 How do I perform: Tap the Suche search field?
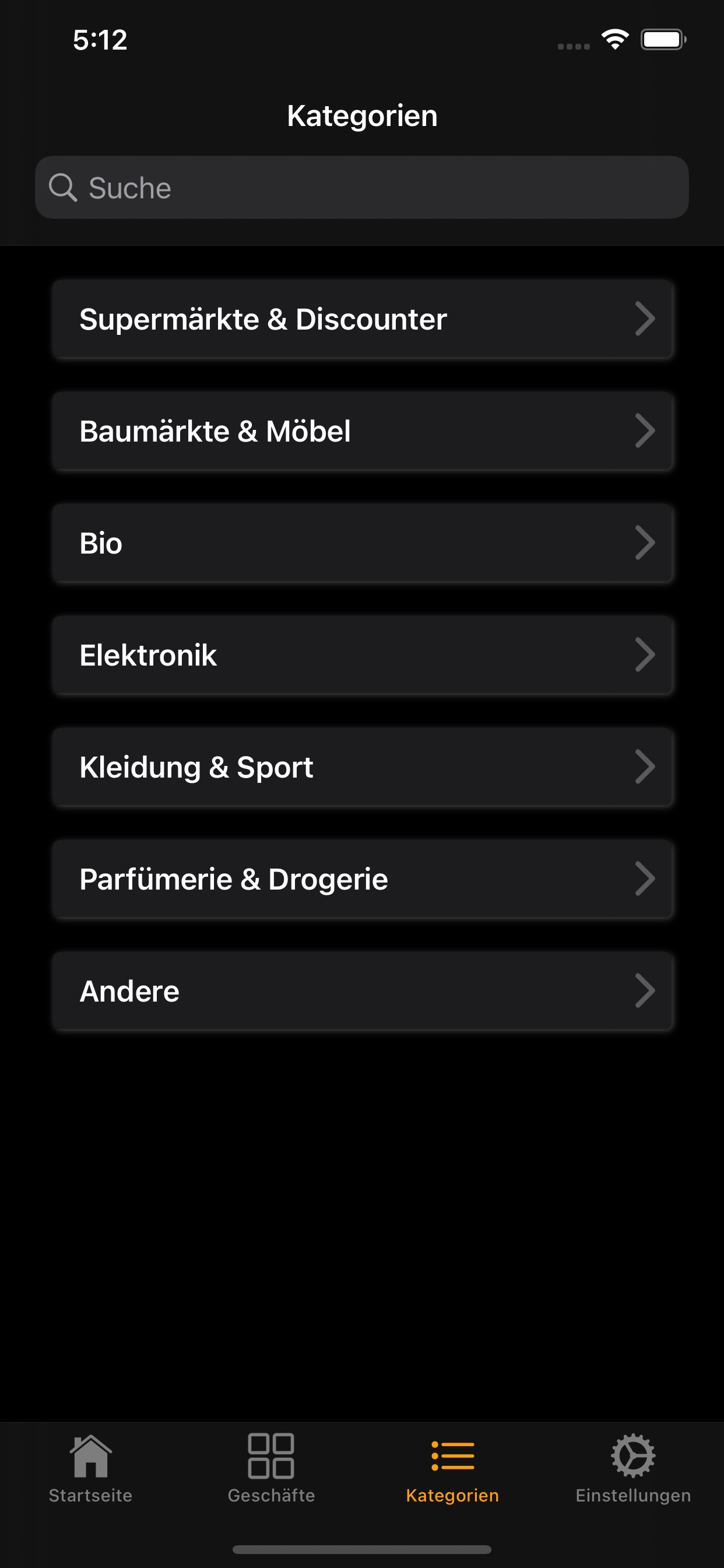tap(362, 187)
